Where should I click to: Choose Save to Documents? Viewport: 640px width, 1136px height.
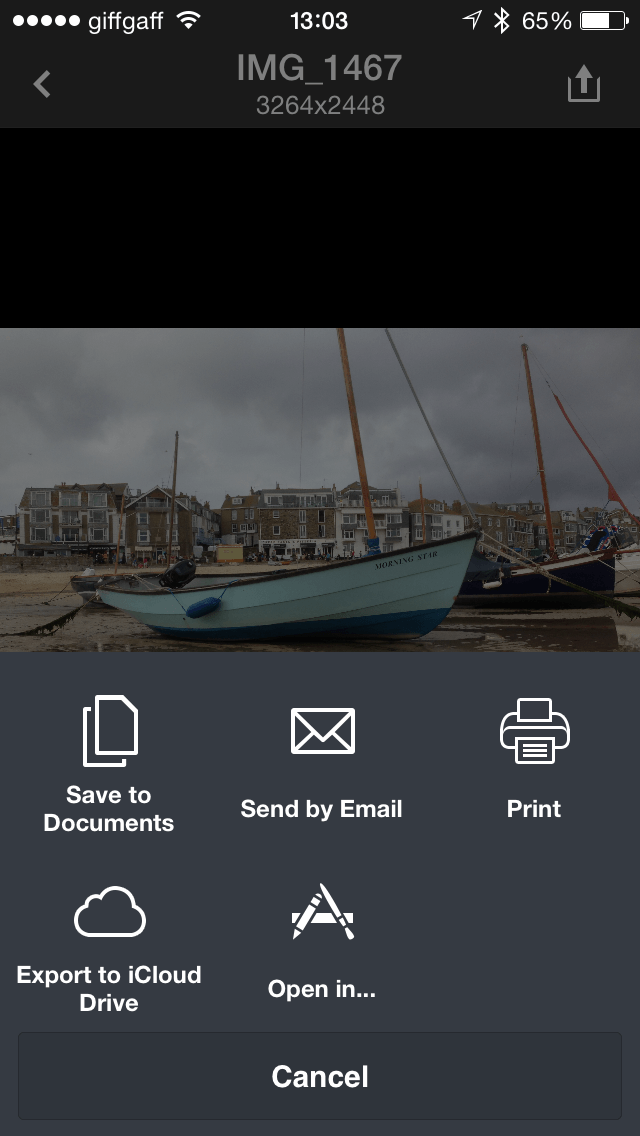coord(109,764)
